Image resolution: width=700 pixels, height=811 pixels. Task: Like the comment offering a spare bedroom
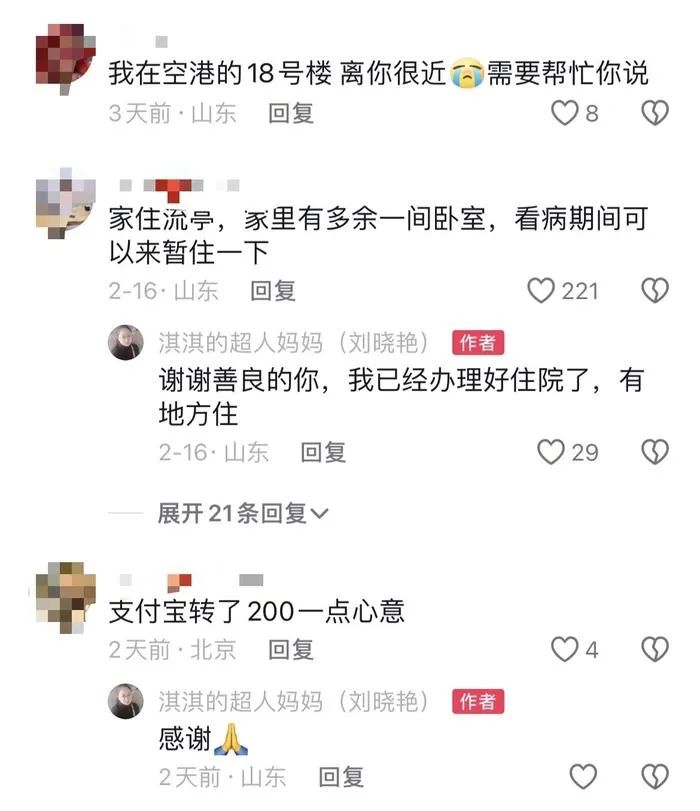[x=541, y=291]
